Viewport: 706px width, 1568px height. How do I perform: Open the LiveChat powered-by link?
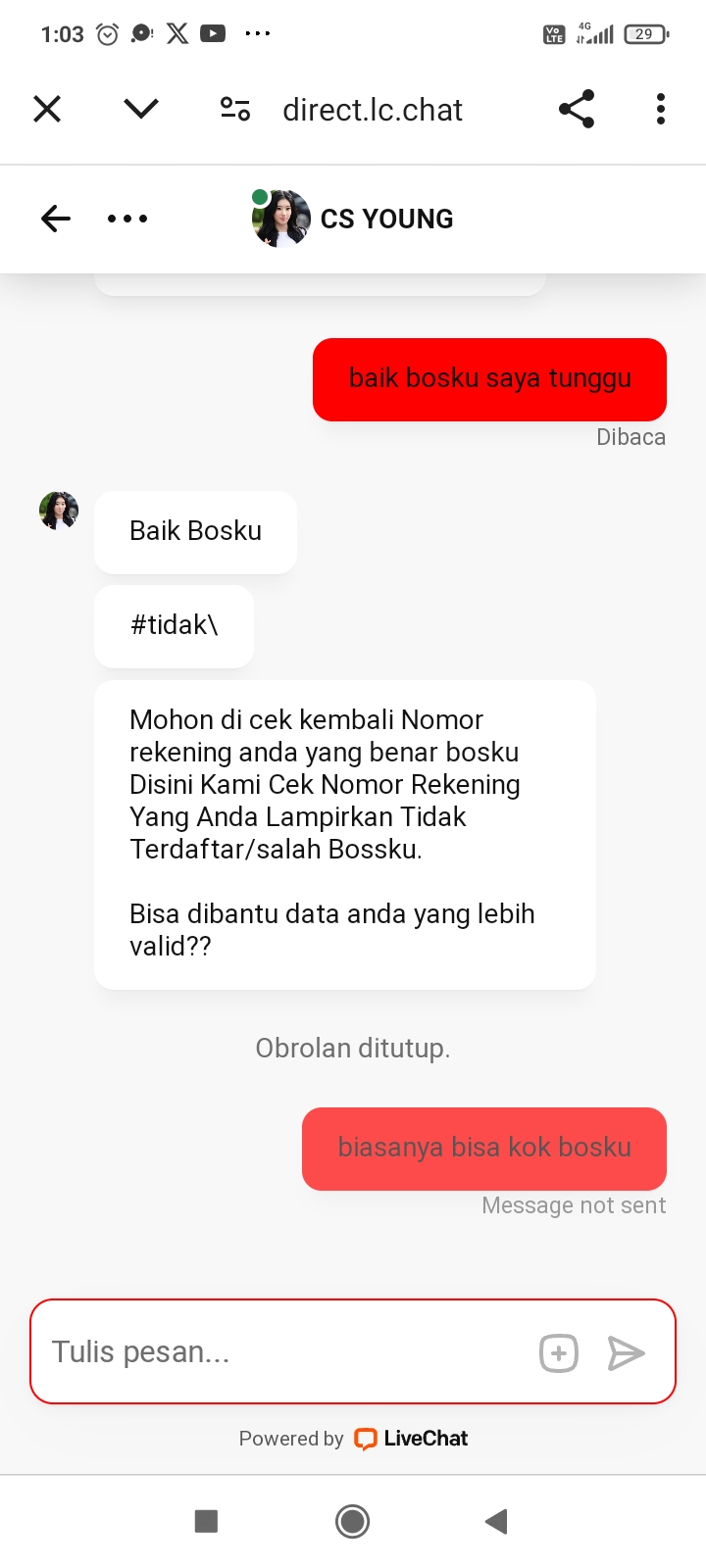pos(412,1439)
